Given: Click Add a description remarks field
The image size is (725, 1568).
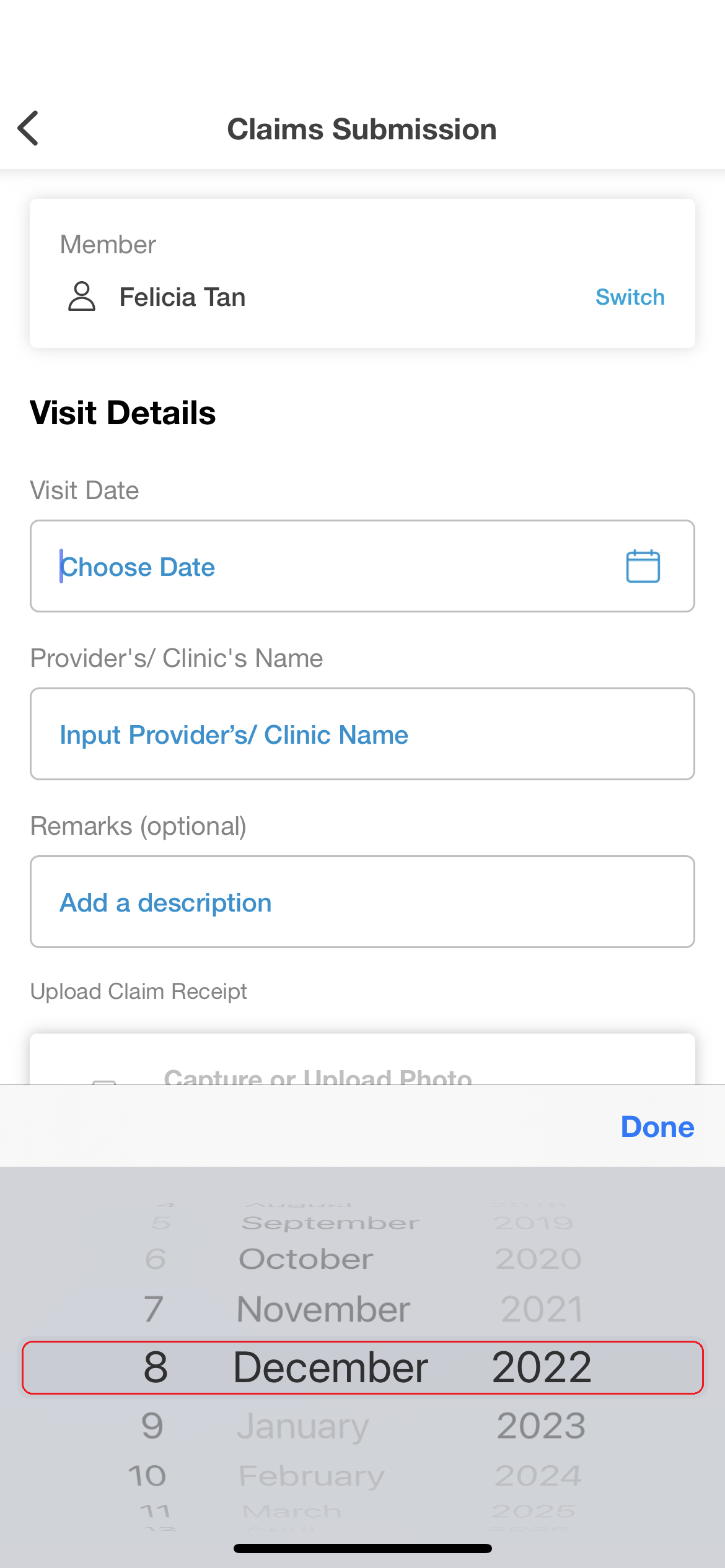Looking at the screenshot, I should pyautogui.click(x=165, y=902).
